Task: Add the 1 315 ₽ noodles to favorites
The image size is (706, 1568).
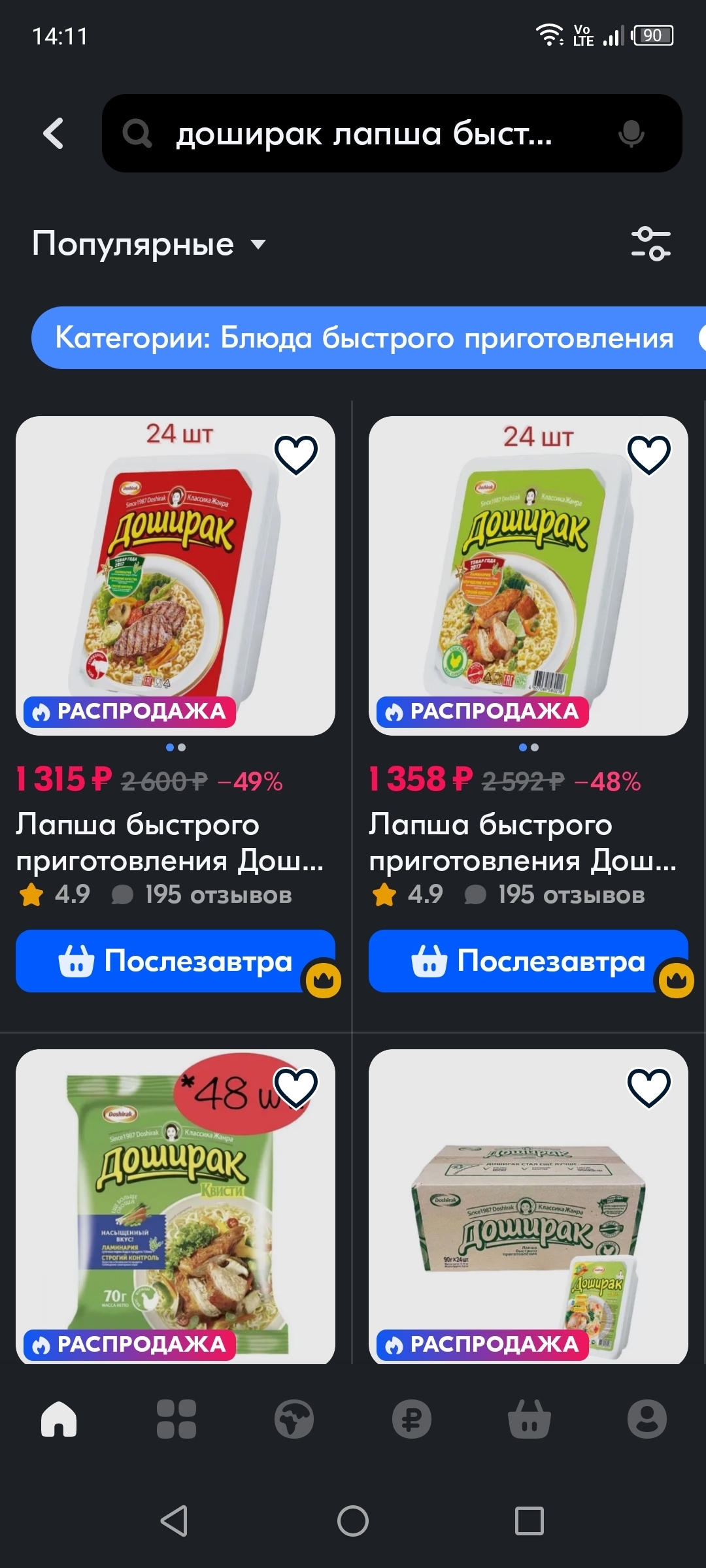Action: point(296,454)
